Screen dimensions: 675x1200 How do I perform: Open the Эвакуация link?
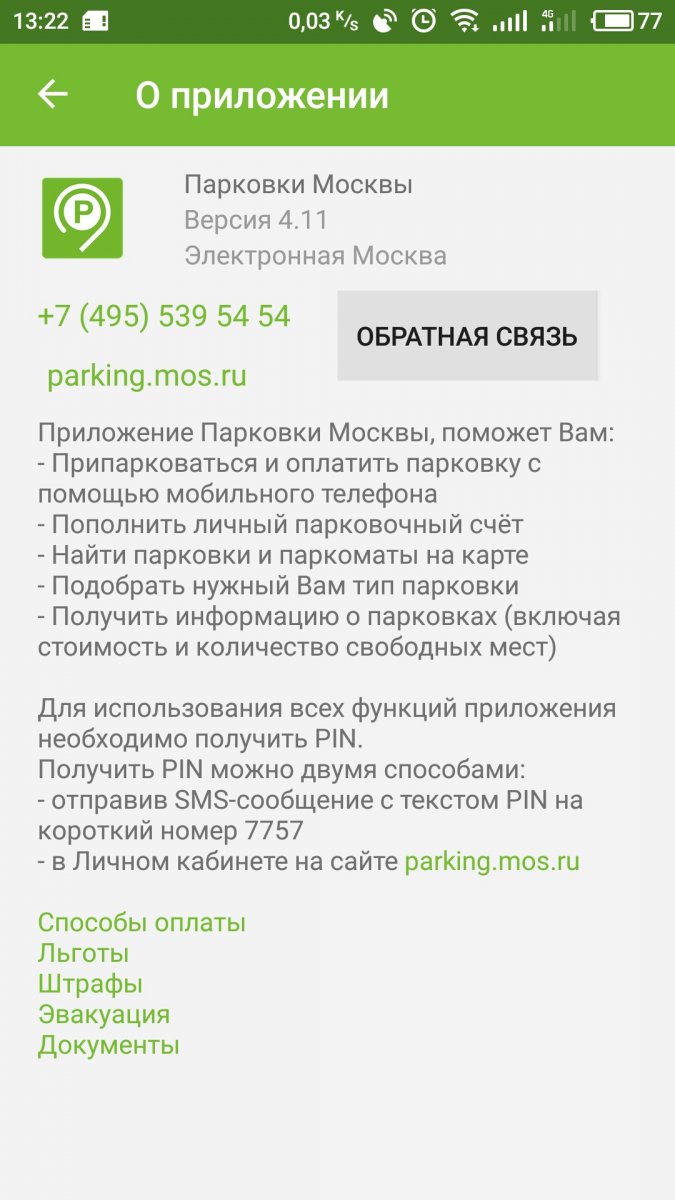point(104,1015)
